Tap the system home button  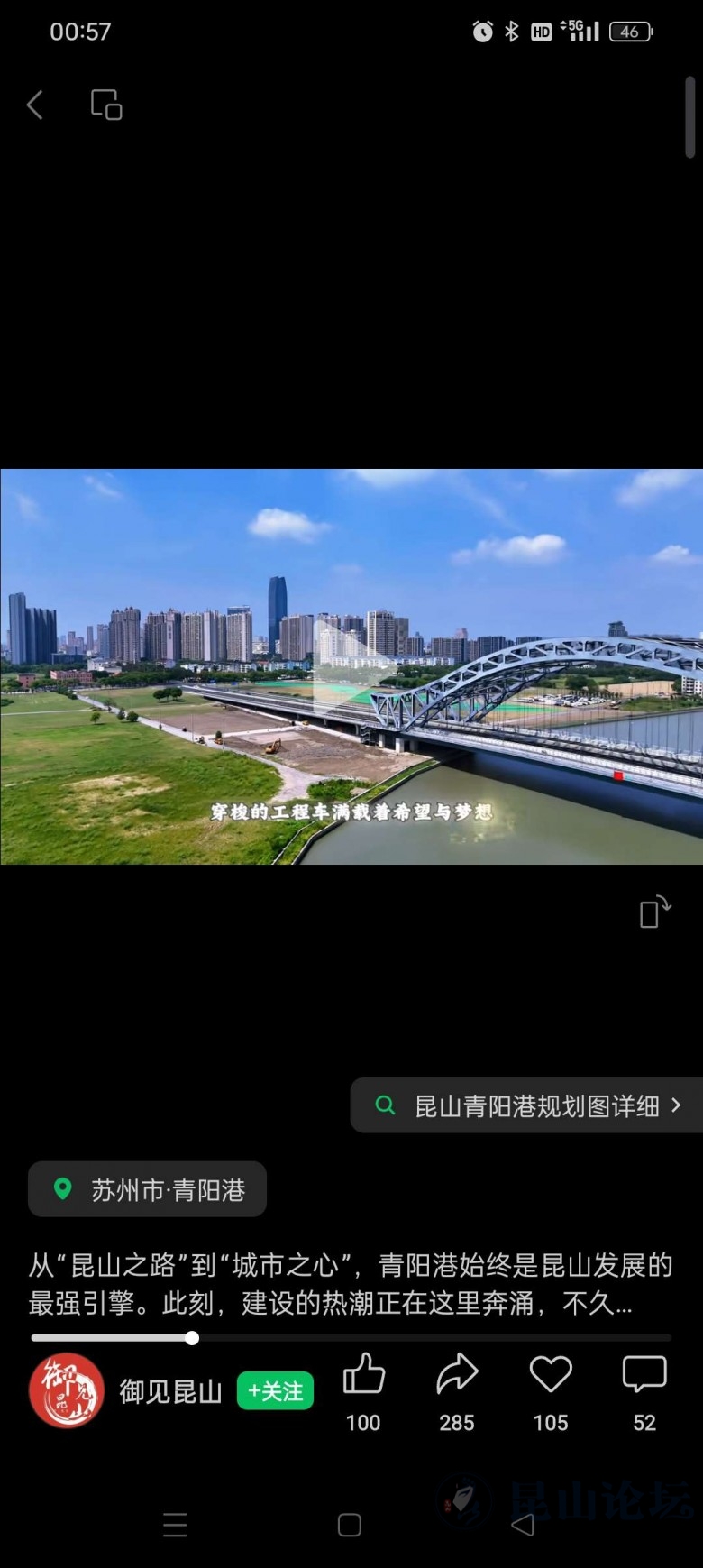[x=350, y=1525]
